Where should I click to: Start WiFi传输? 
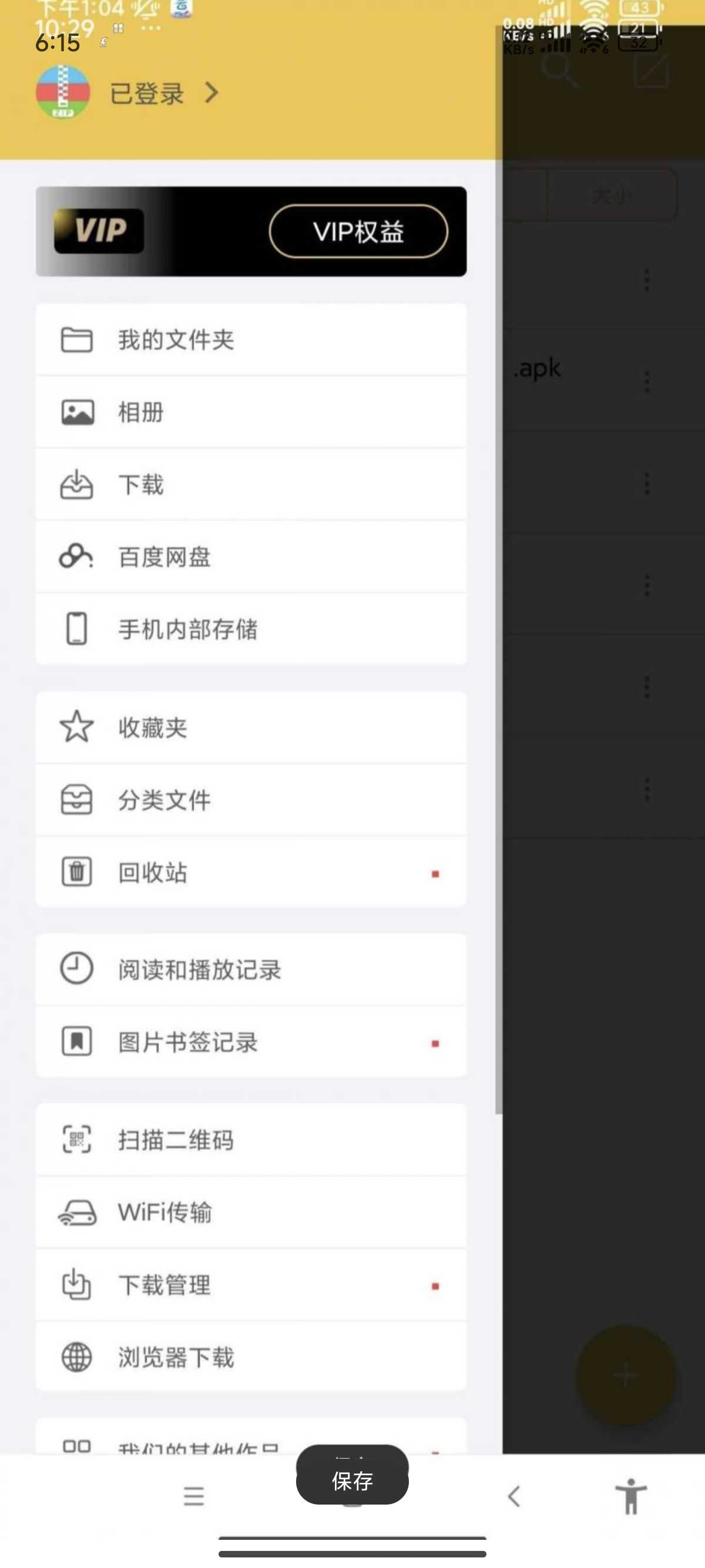[251, 1212]
